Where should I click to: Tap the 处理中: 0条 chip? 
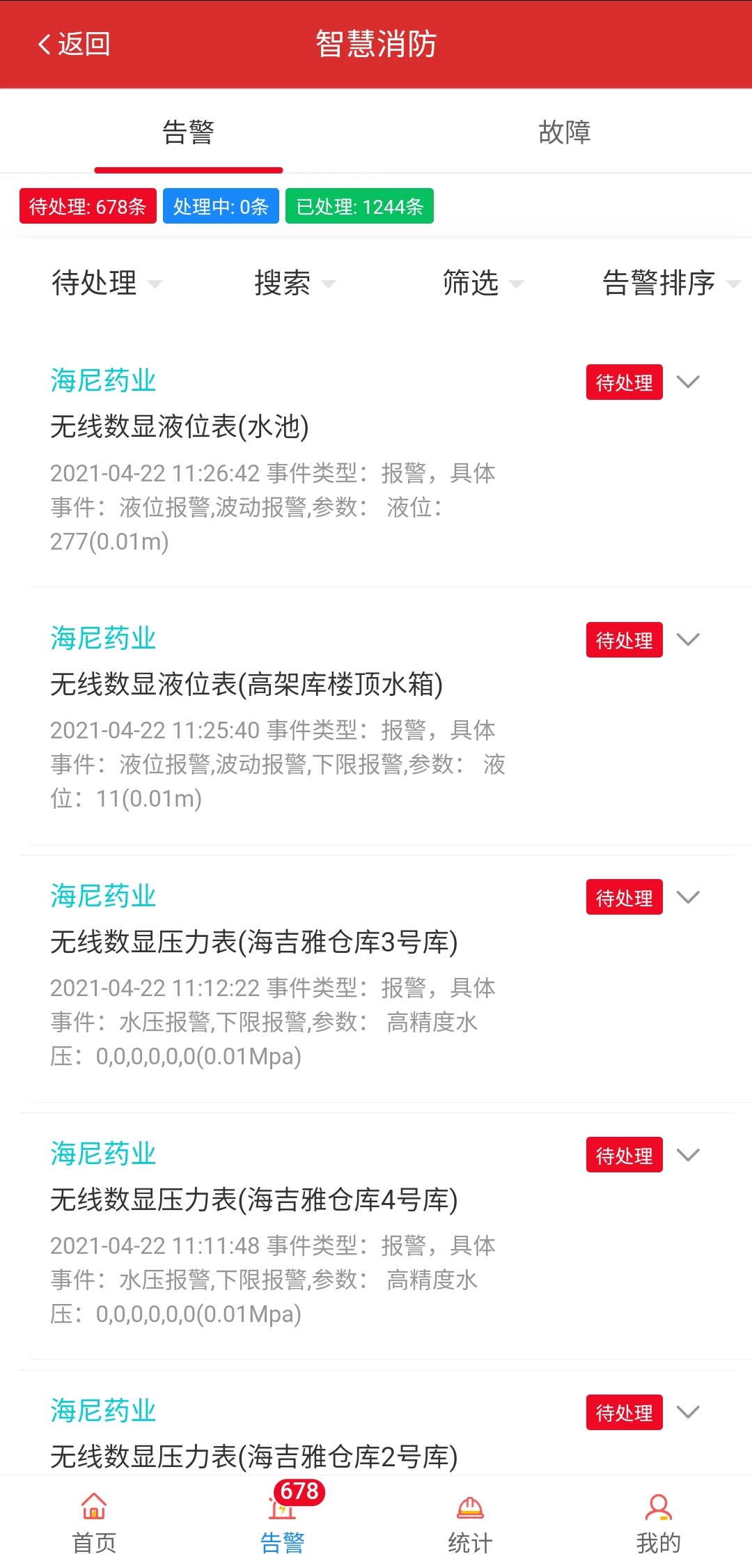pyautogui.click(x=221, y=206)
